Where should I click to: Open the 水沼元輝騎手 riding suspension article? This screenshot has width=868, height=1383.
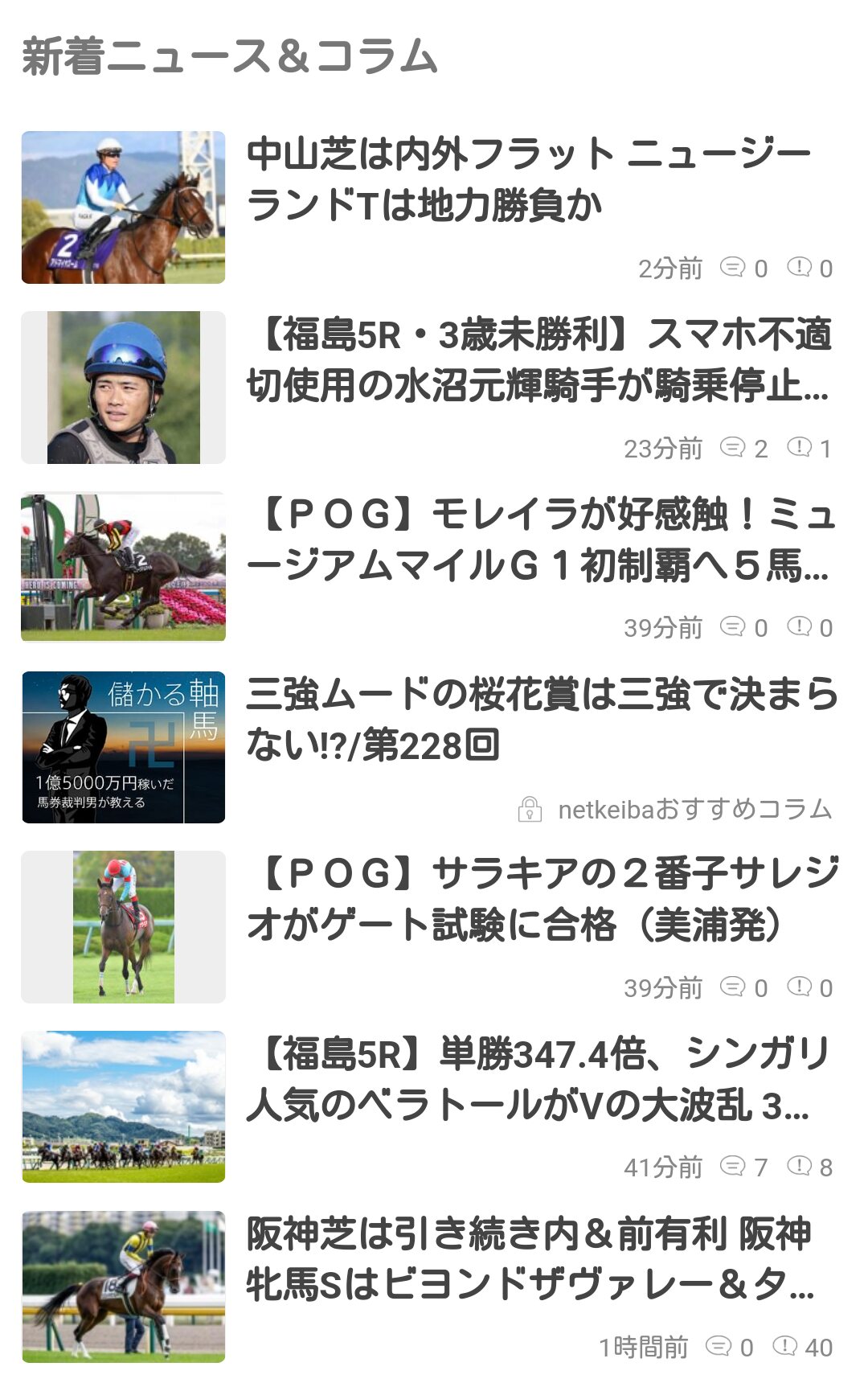[x=538, y=360]
